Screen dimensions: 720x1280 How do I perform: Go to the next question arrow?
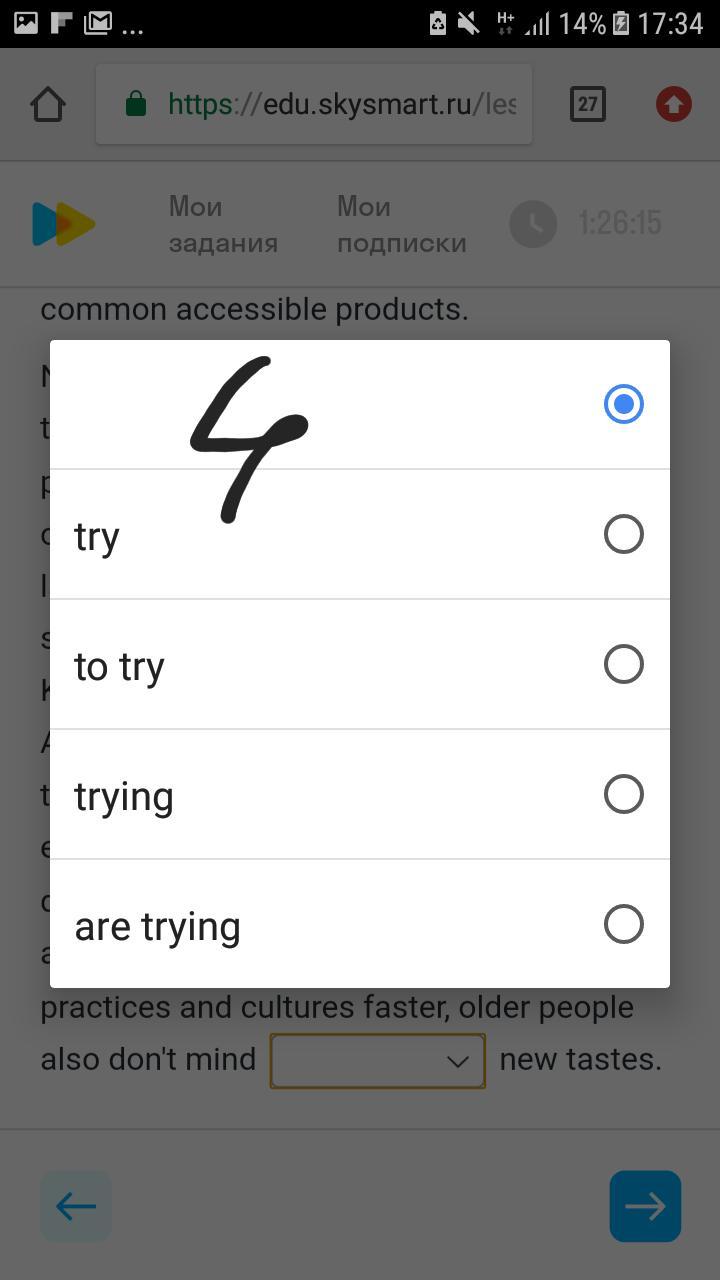click(x=645, y=1206)
